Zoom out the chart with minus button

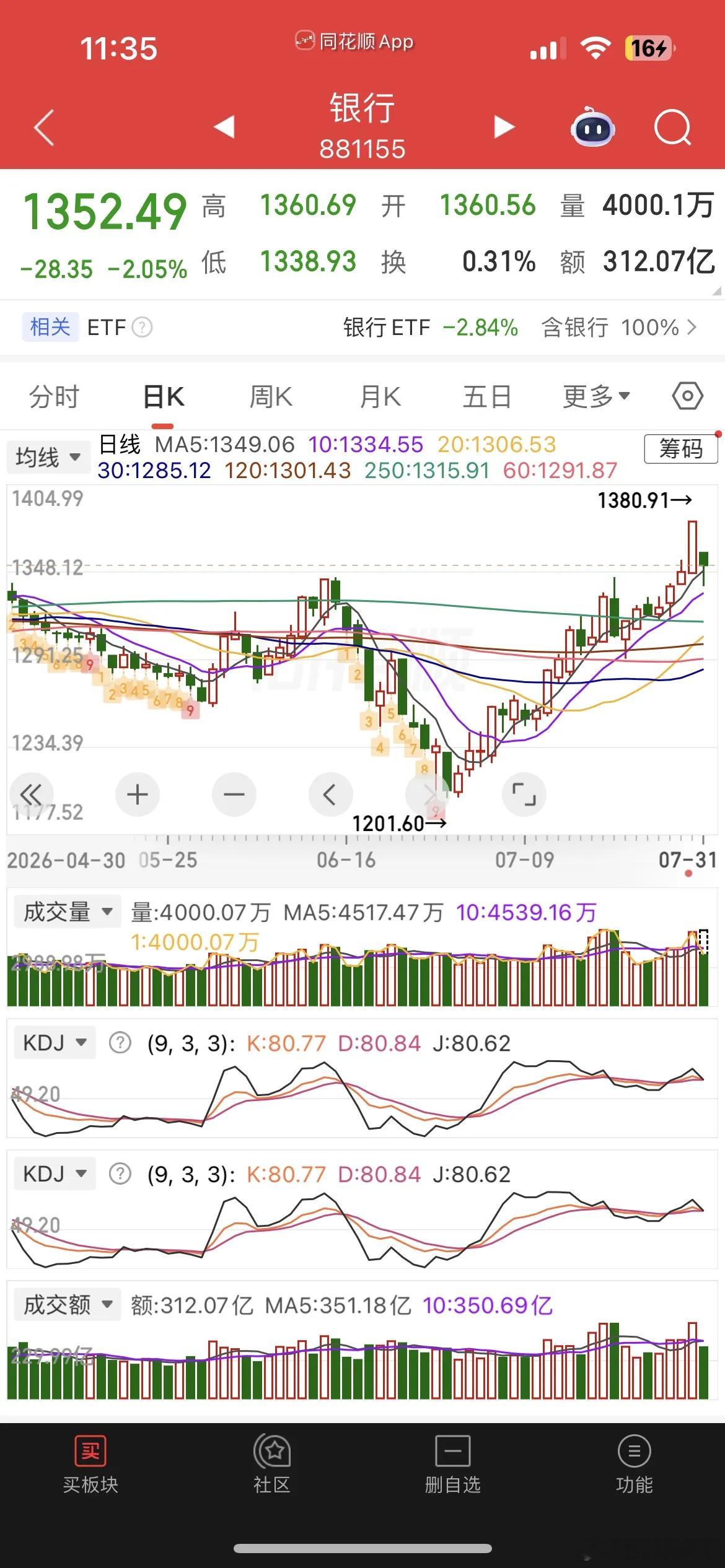point(234,795)
